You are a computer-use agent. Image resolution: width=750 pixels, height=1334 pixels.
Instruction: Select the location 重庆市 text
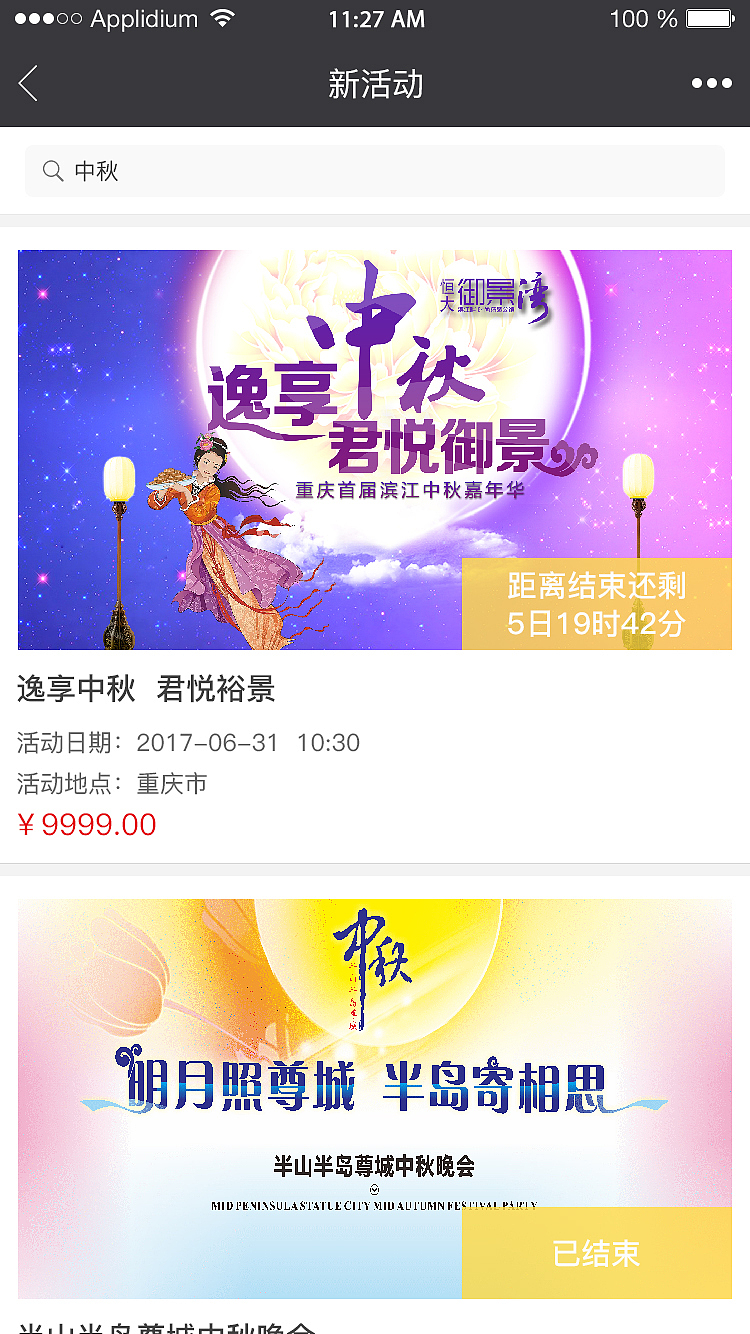coord(174,784)
